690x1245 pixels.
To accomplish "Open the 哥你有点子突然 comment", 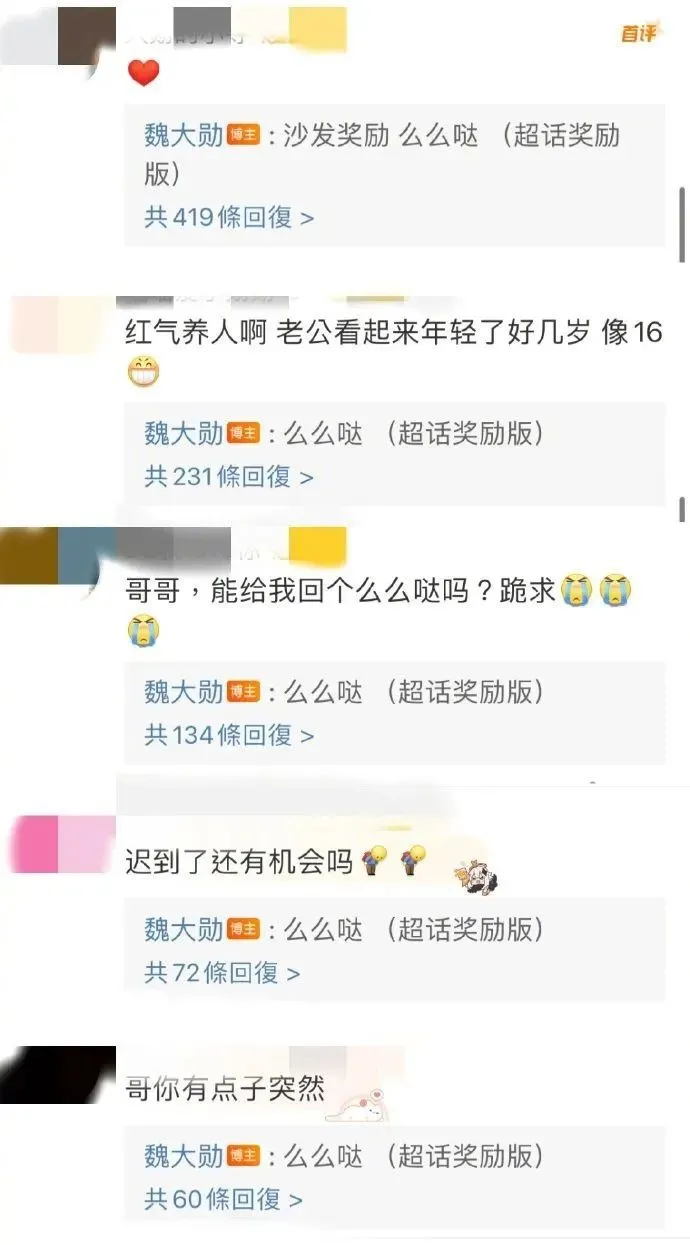I will [x=225, y=1088].
